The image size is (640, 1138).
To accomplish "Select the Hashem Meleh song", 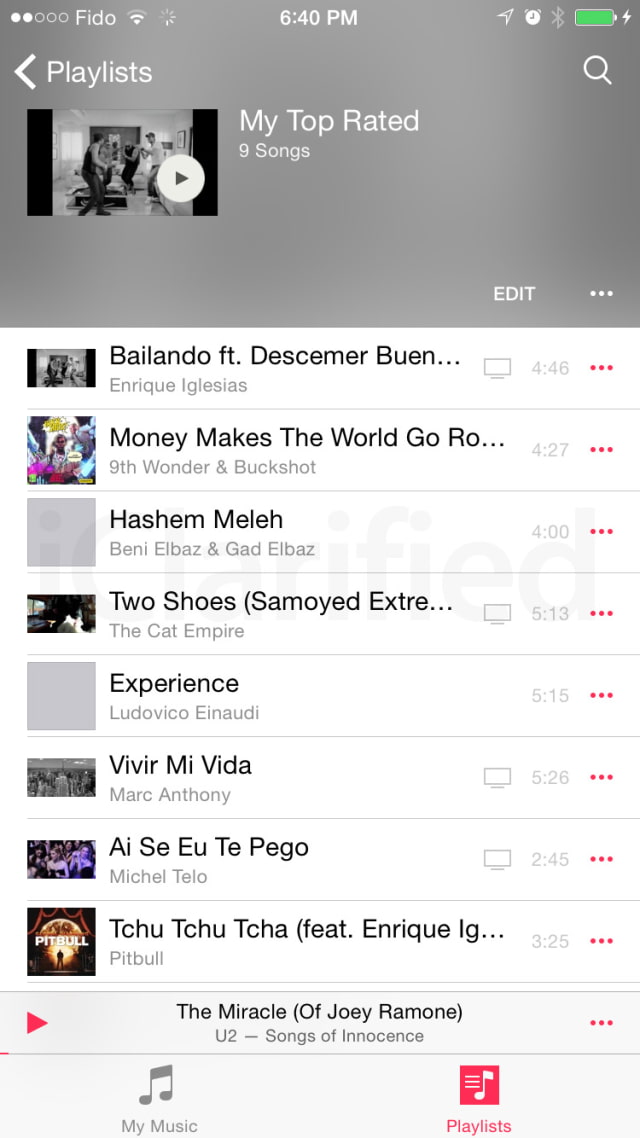I will [250, 532].
